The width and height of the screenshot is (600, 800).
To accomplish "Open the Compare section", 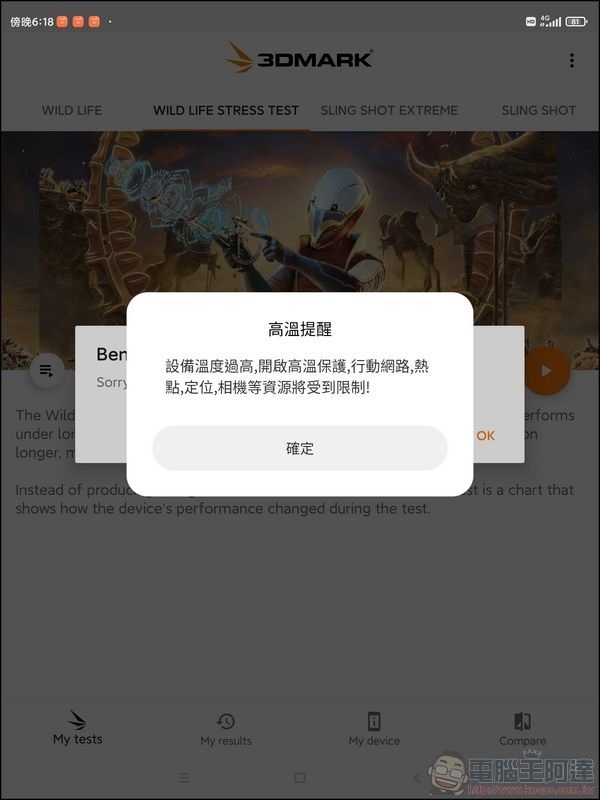I will (522, 729).
